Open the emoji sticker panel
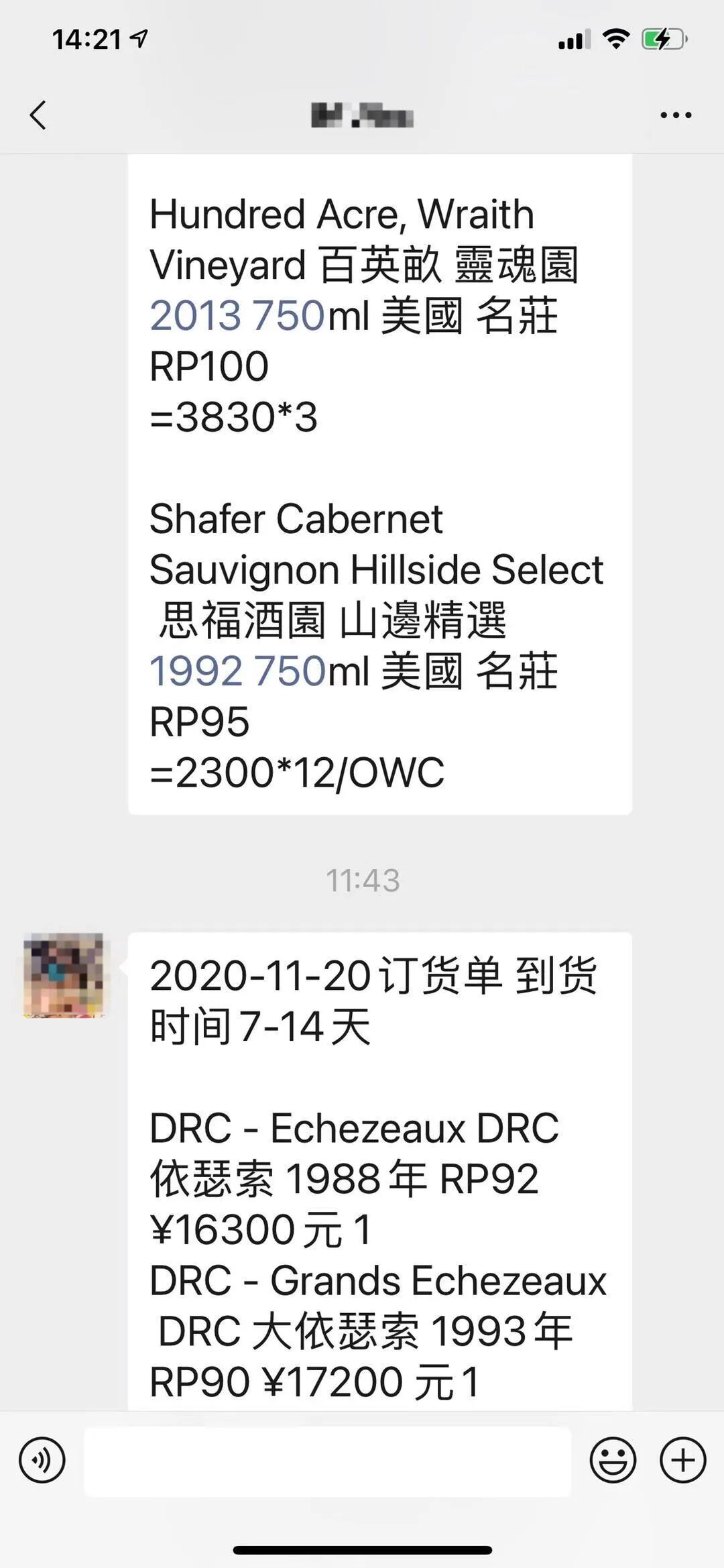 coord(613,1460)
